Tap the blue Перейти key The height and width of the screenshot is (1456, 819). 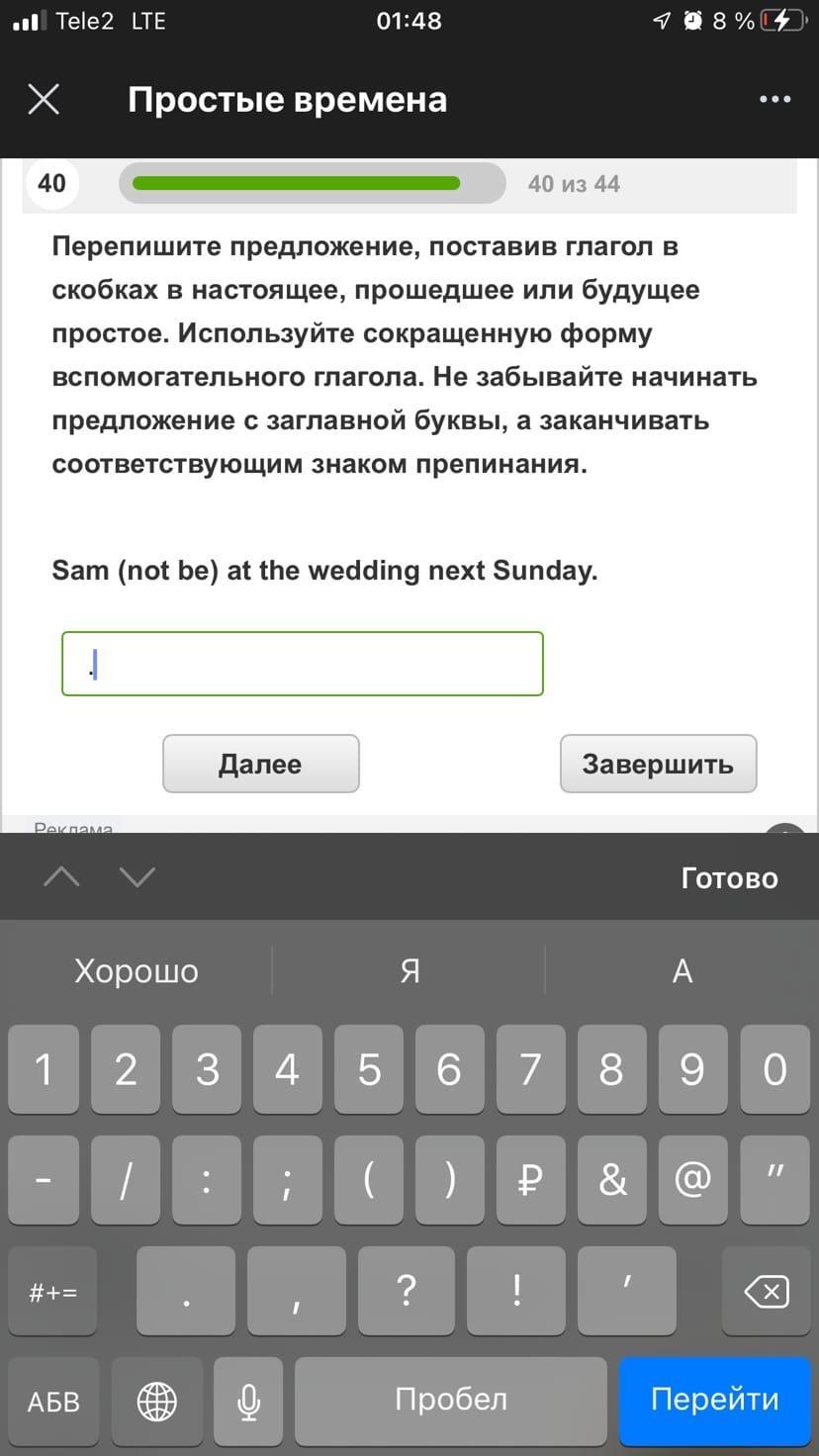pos(714,1400)
